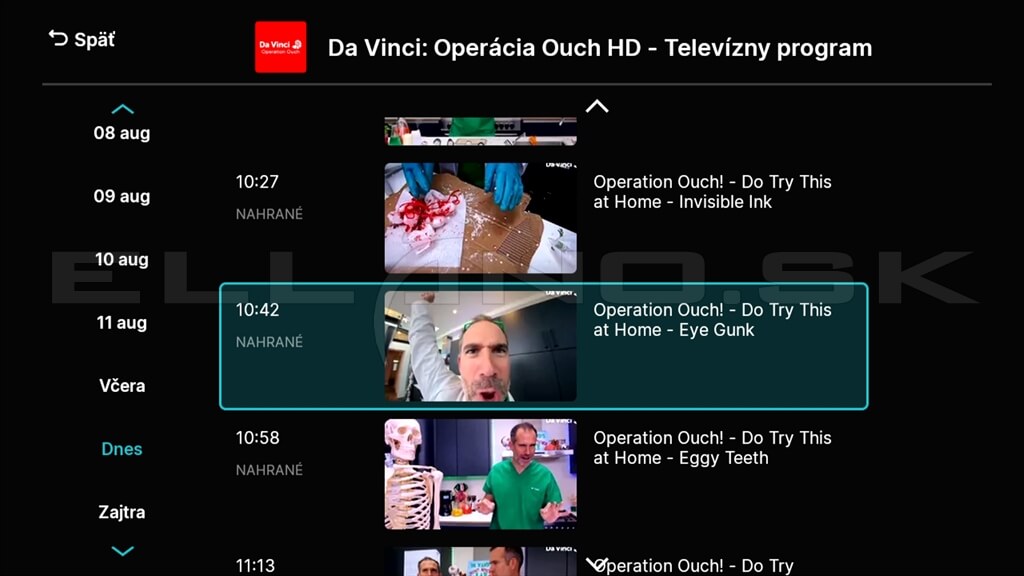Switch to Zajtra in the date list

pyautogui.click(x=122, y=512)
